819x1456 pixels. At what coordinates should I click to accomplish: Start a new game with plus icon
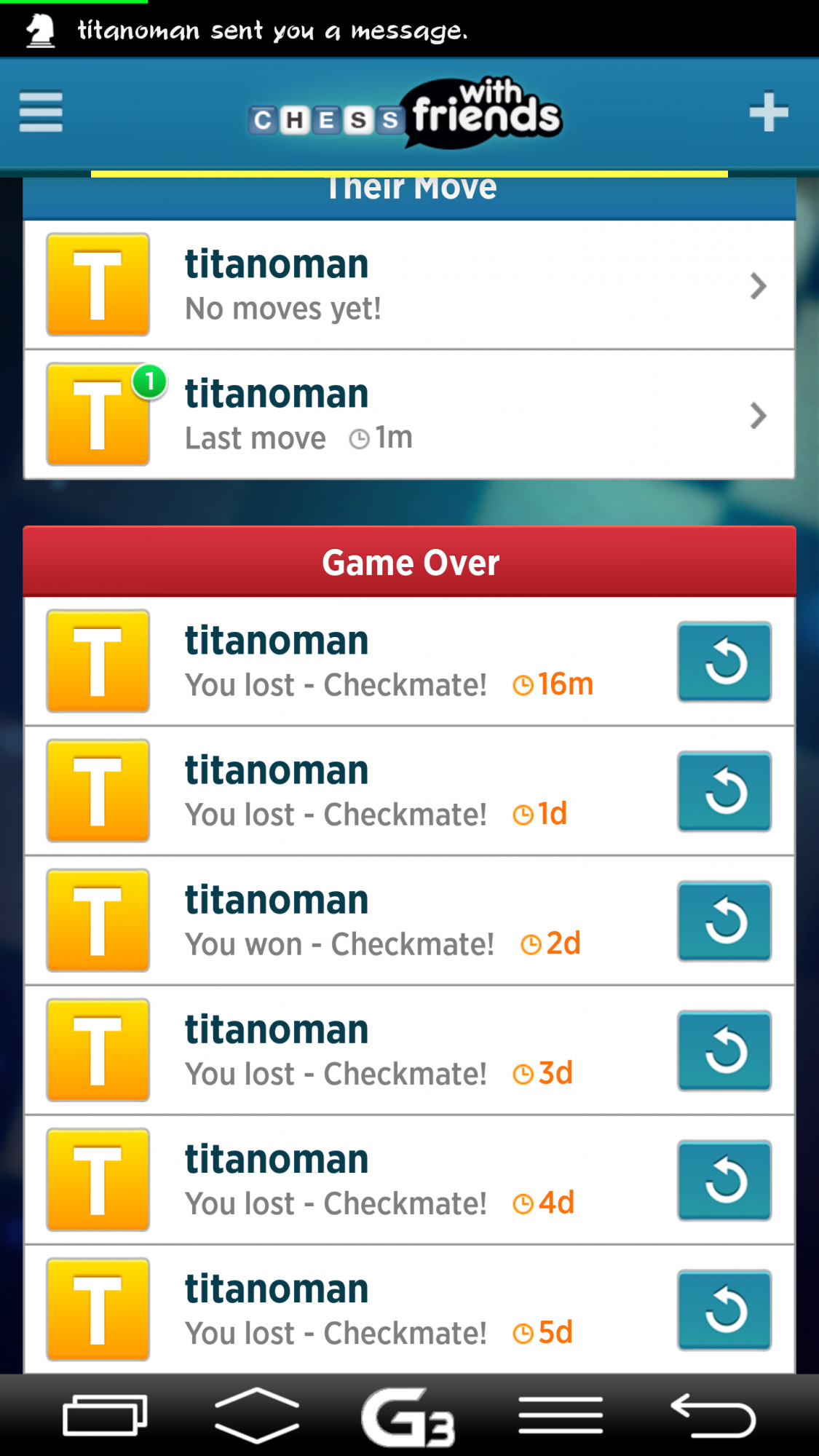tap(768, 111)
